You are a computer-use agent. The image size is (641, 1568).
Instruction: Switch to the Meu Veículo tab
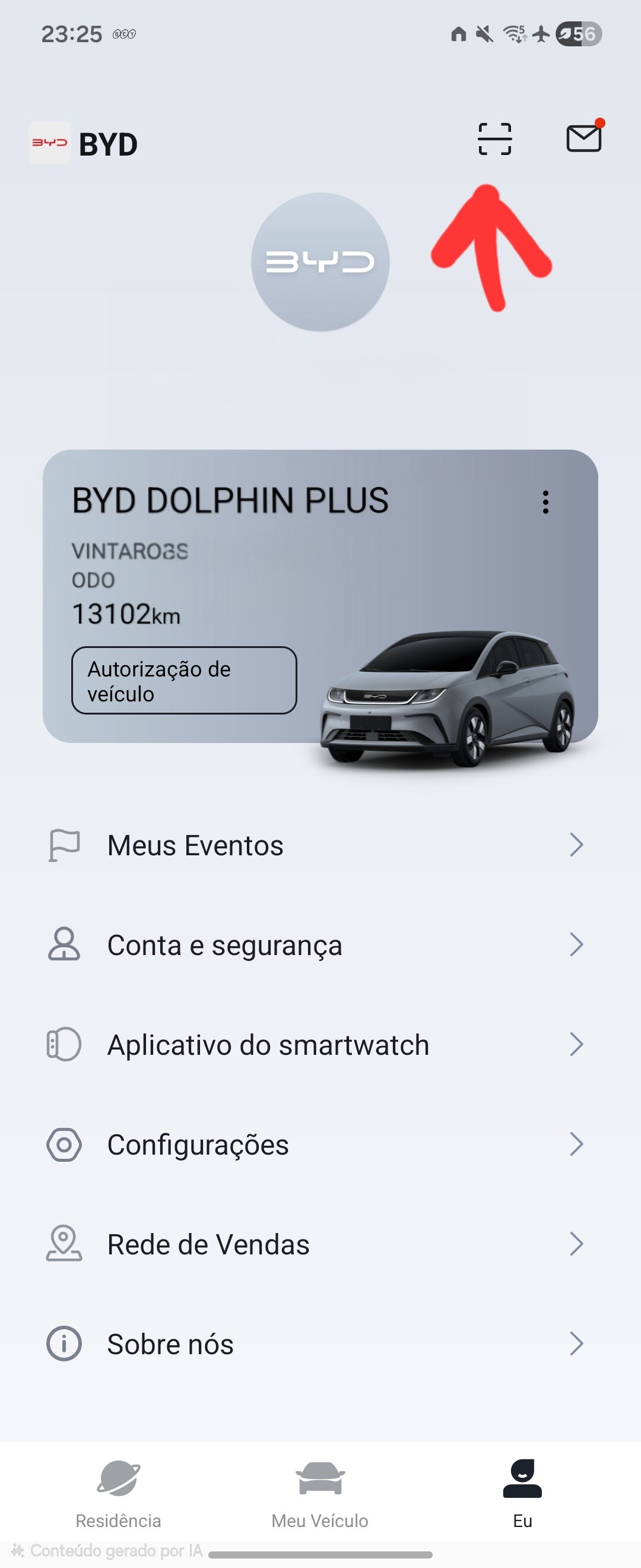[x=320, y=1494]
